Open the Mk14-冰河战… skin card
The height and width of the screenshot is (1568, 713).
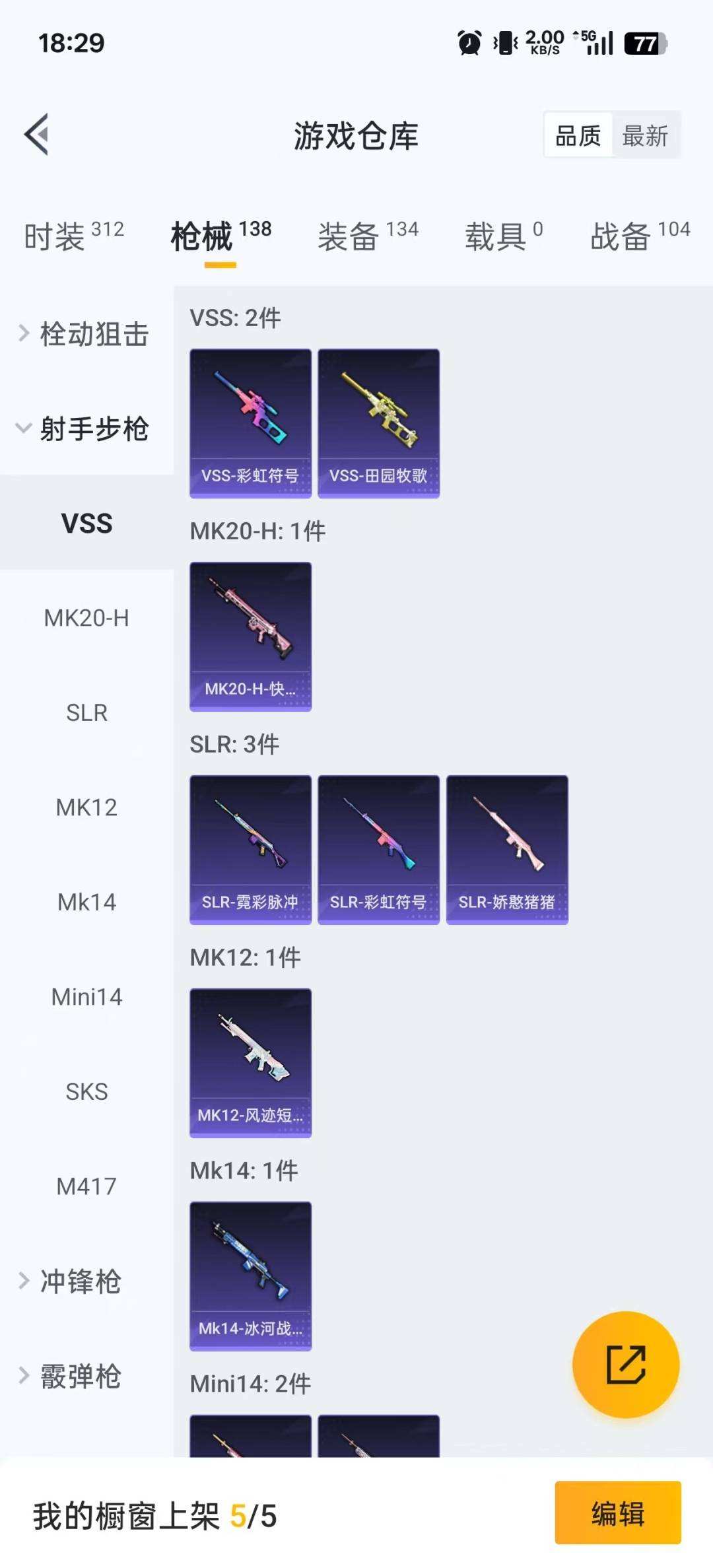[x=250, y=1276]
